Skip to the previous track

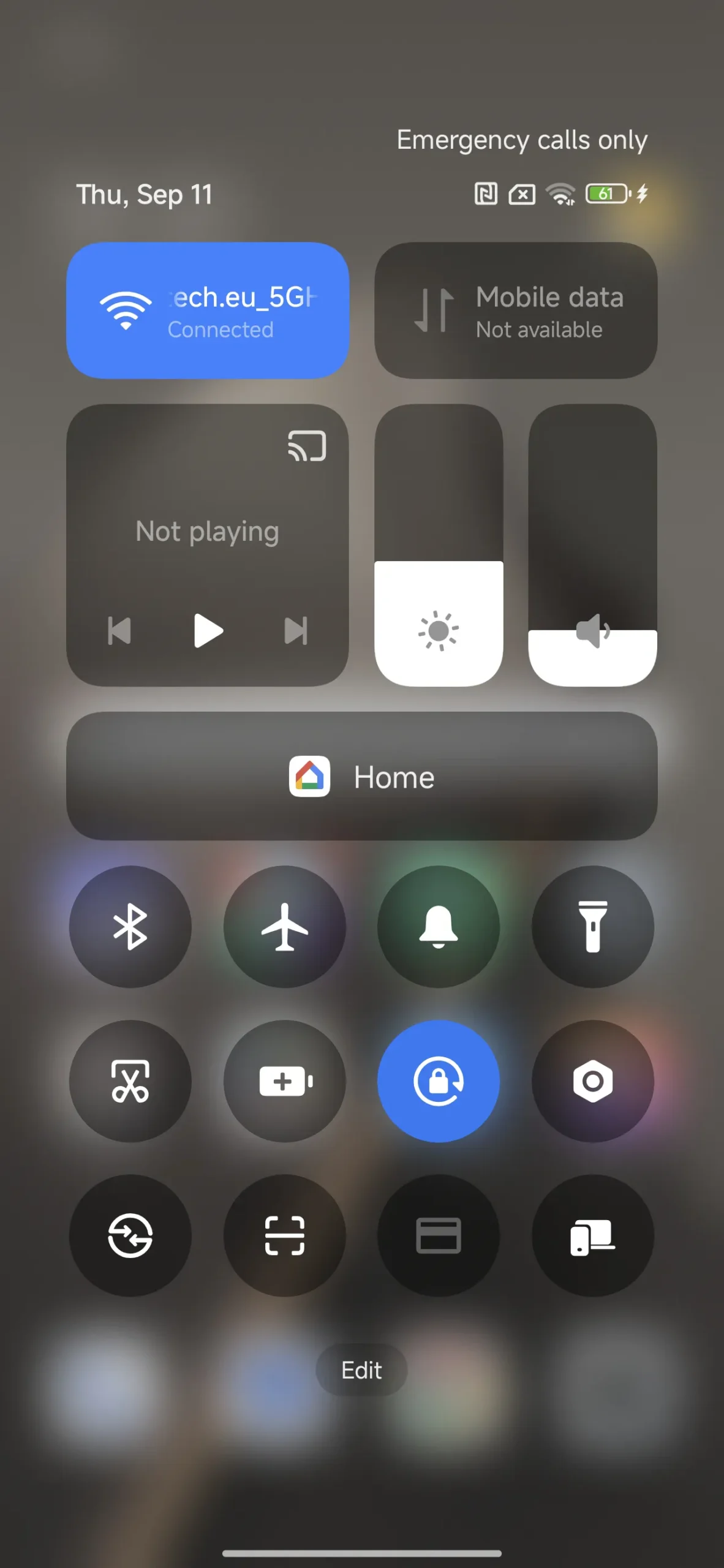(119, 630)
